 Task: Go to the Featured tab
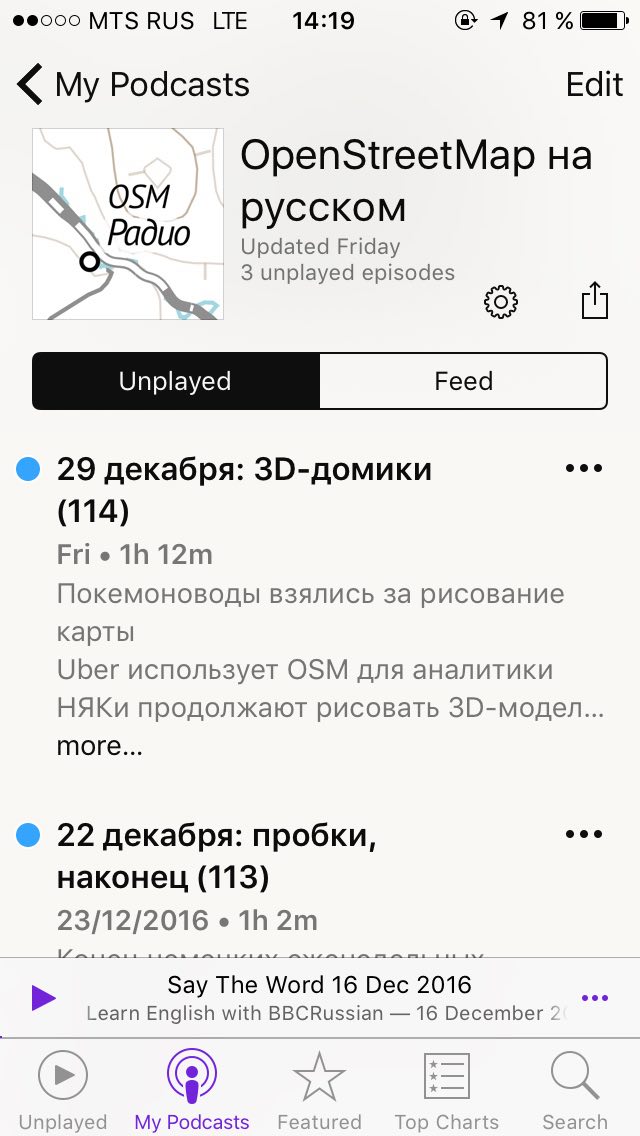pyautogui.click(x=319, y=1090)
